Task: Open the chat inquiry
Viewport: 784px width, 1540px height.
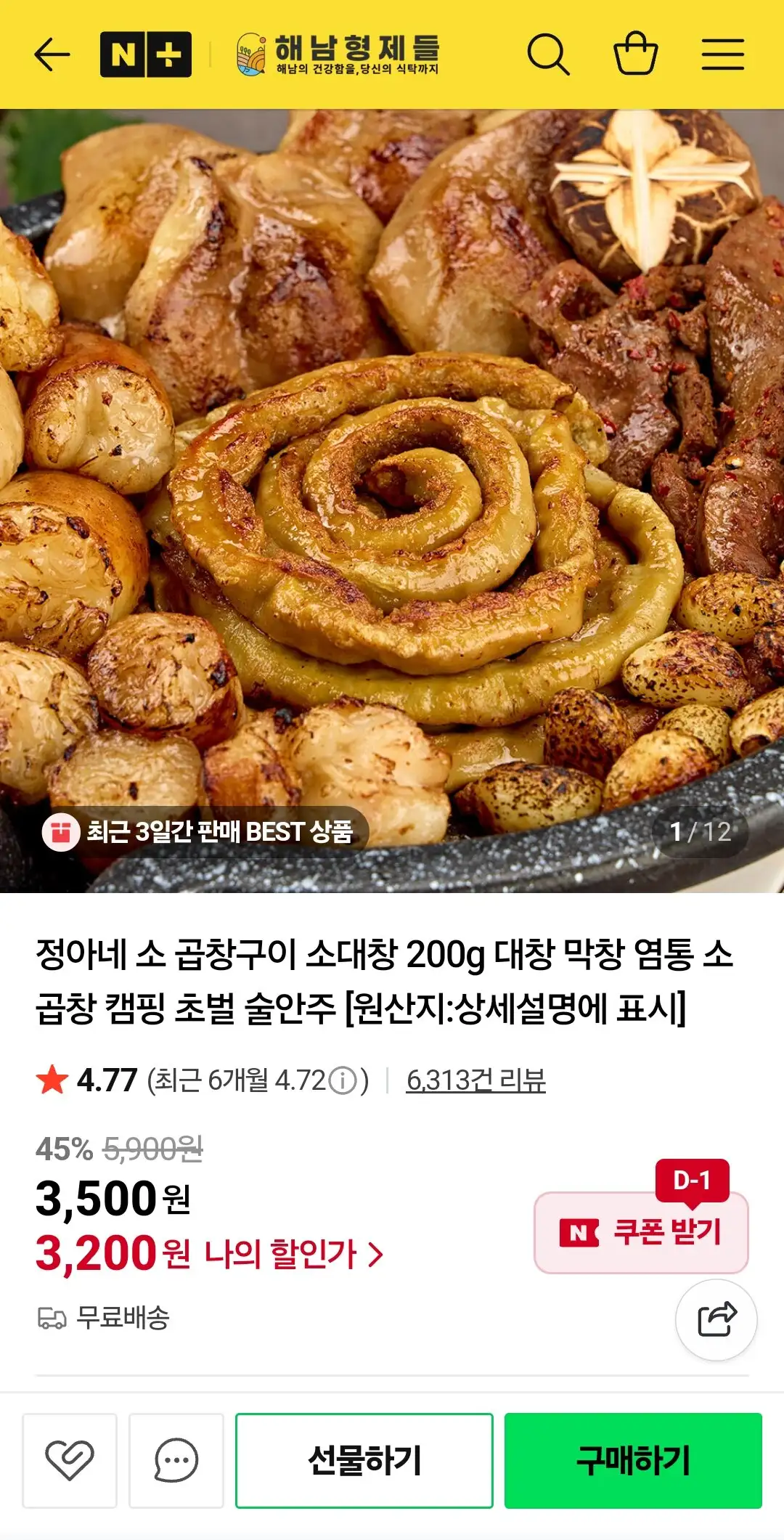Action: 176,1460
